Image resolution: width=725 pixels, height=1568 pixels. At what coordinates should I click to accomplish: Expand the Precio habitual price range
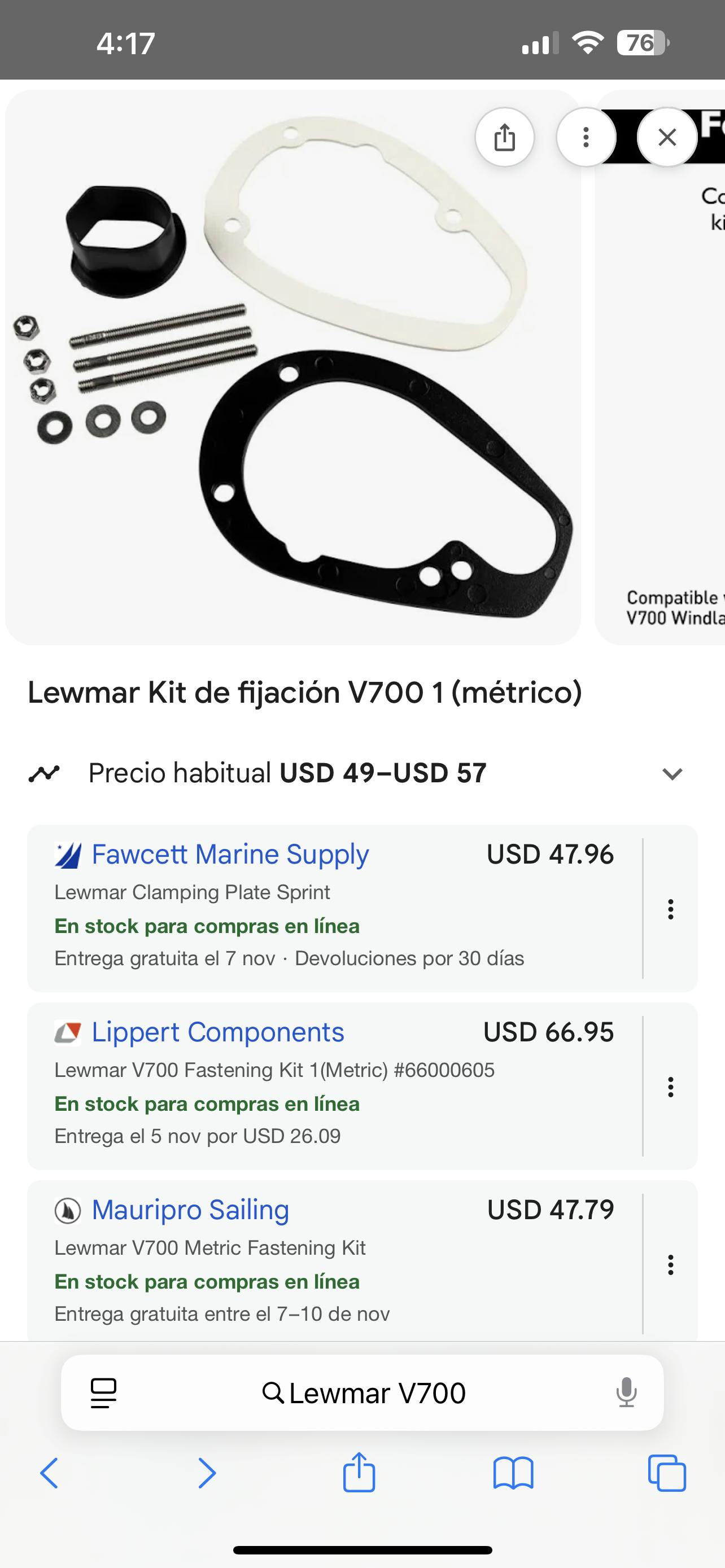672,774
